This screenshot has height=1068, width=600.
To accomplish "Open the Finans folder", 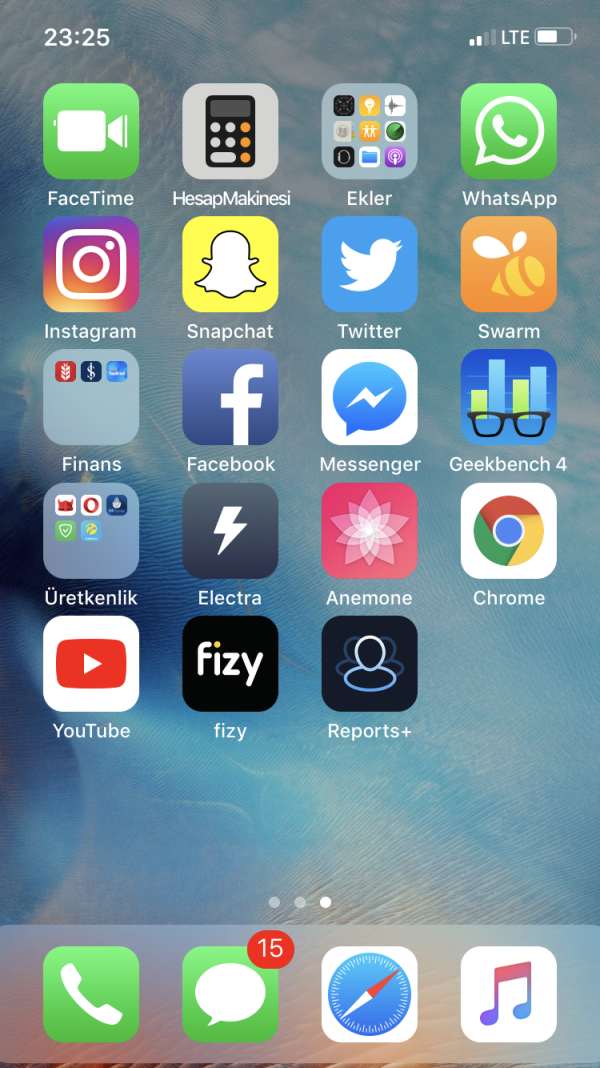I will pyautogui.click(x=91, y=397).
